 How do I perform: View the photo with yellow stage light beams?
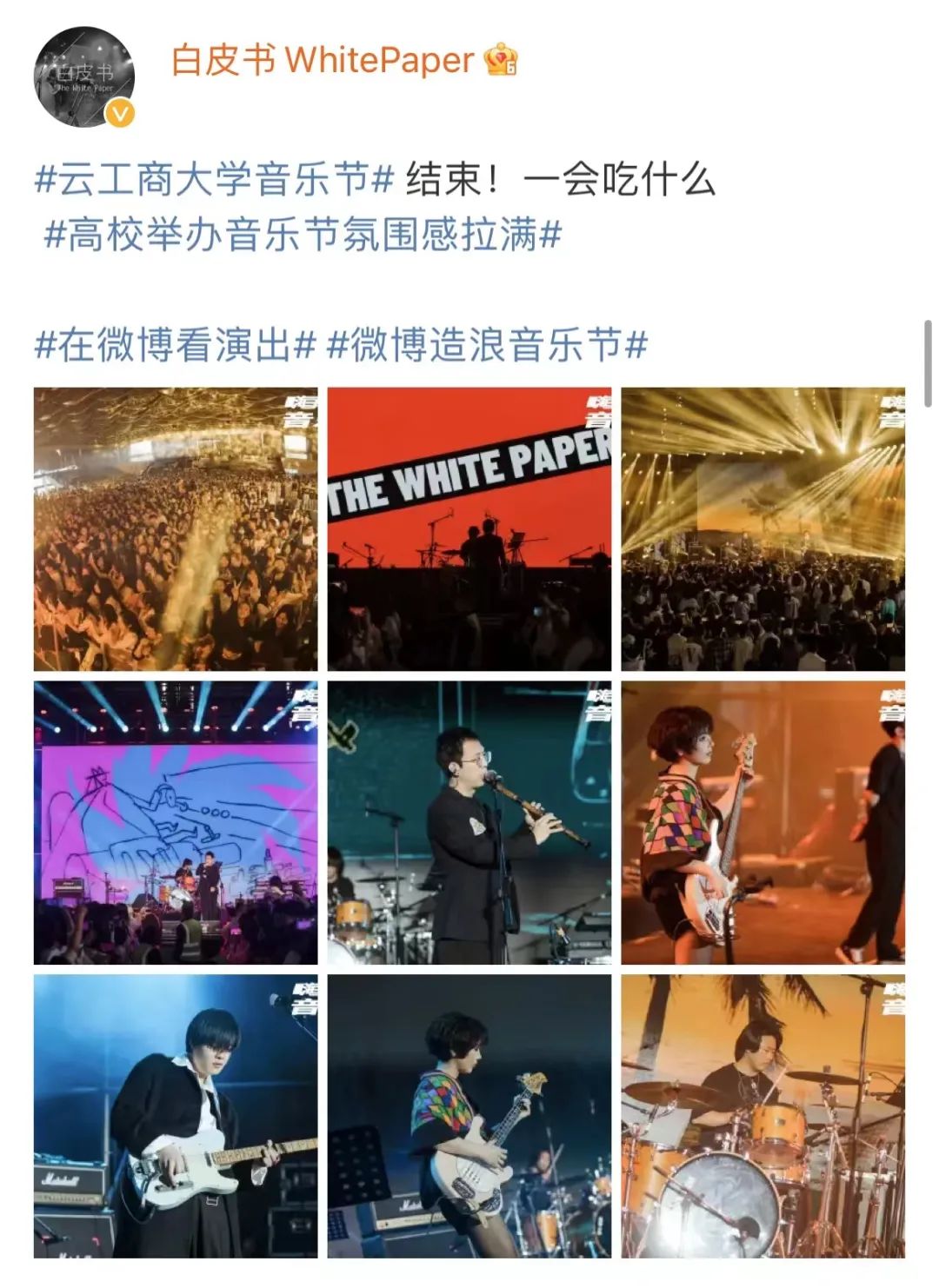pyautogui.click(x=763, y=529)
